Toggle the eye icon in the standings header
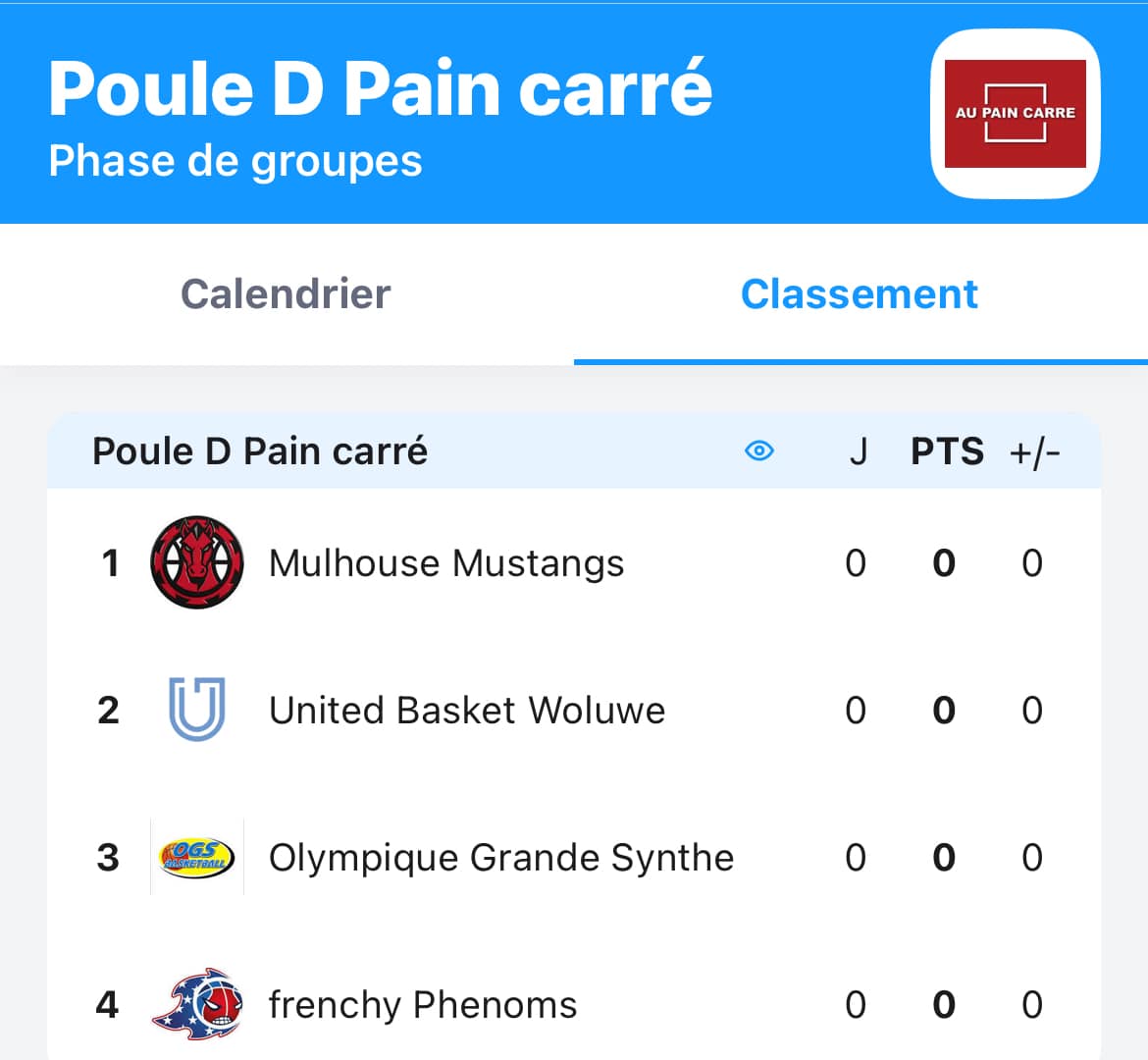The image size is (1148, 1060). point(759,451)
